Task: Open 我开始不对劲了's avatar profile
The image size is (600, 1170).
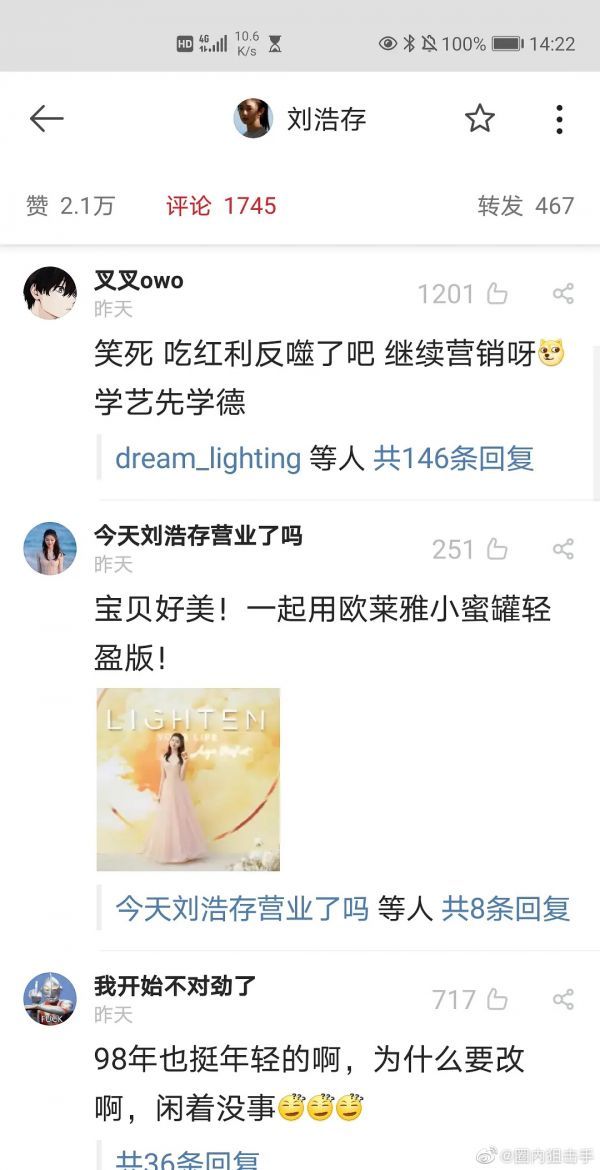Action: 50,999
